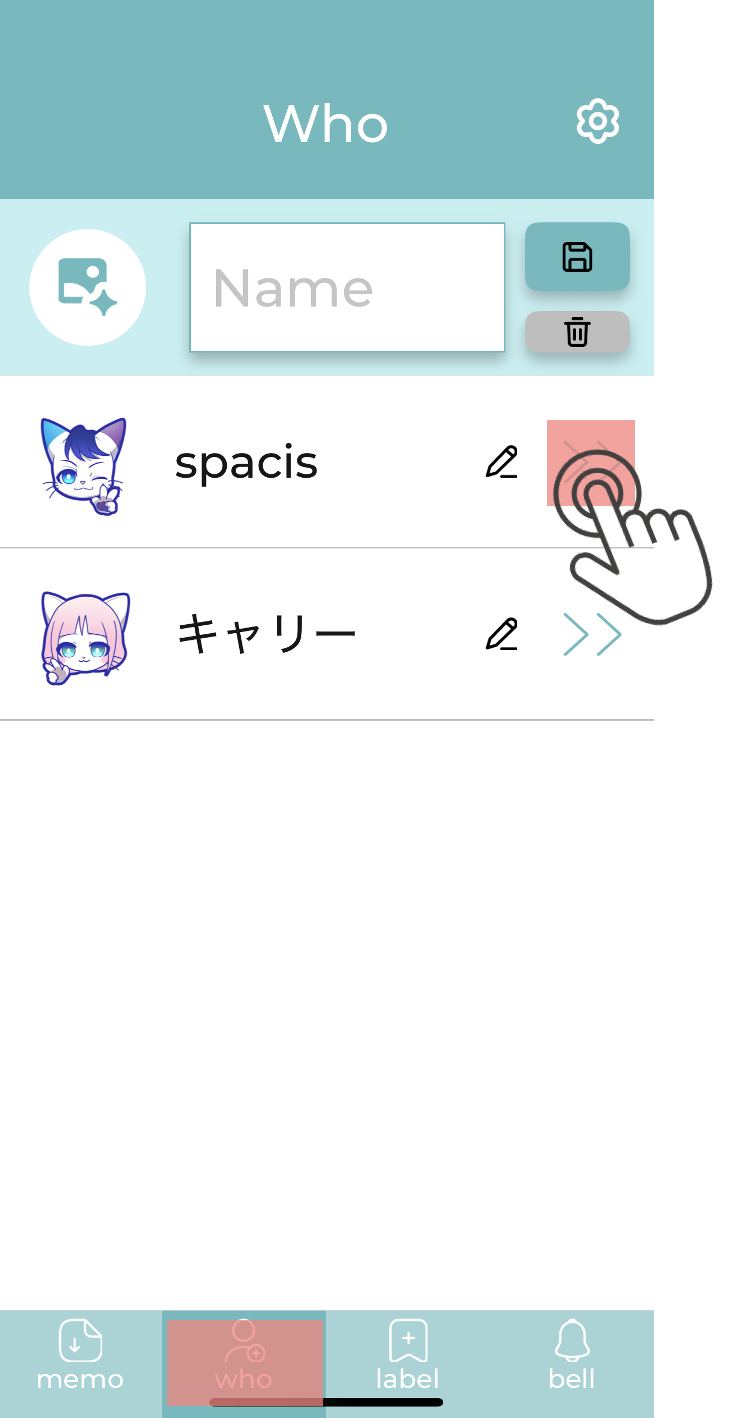Edit キャリー using the pencil icon
Image resolution: width=732 pixels, height=1418 pixels.
(501, 633)
